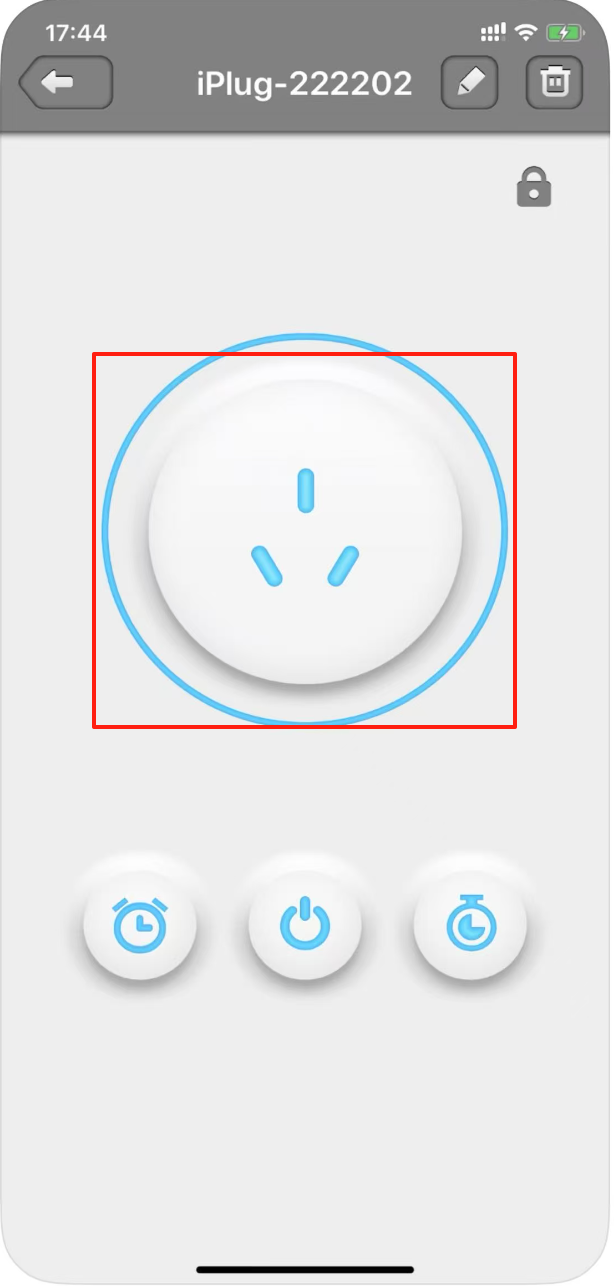
Task: Go back using the arrow button
Action: tap(66, 83)
